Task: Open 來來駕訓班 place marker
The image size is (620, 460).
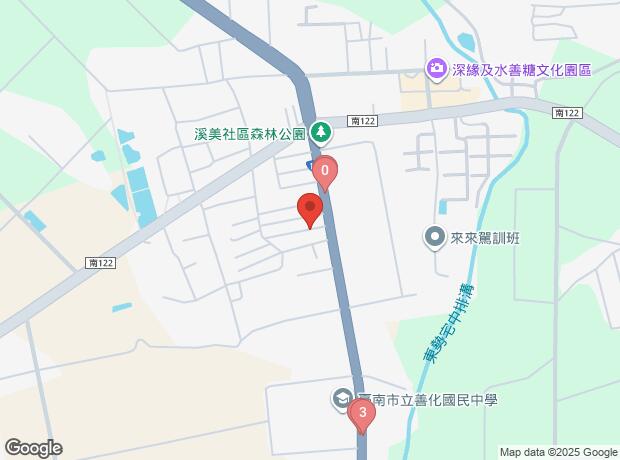Action: [x=435, y=238]
